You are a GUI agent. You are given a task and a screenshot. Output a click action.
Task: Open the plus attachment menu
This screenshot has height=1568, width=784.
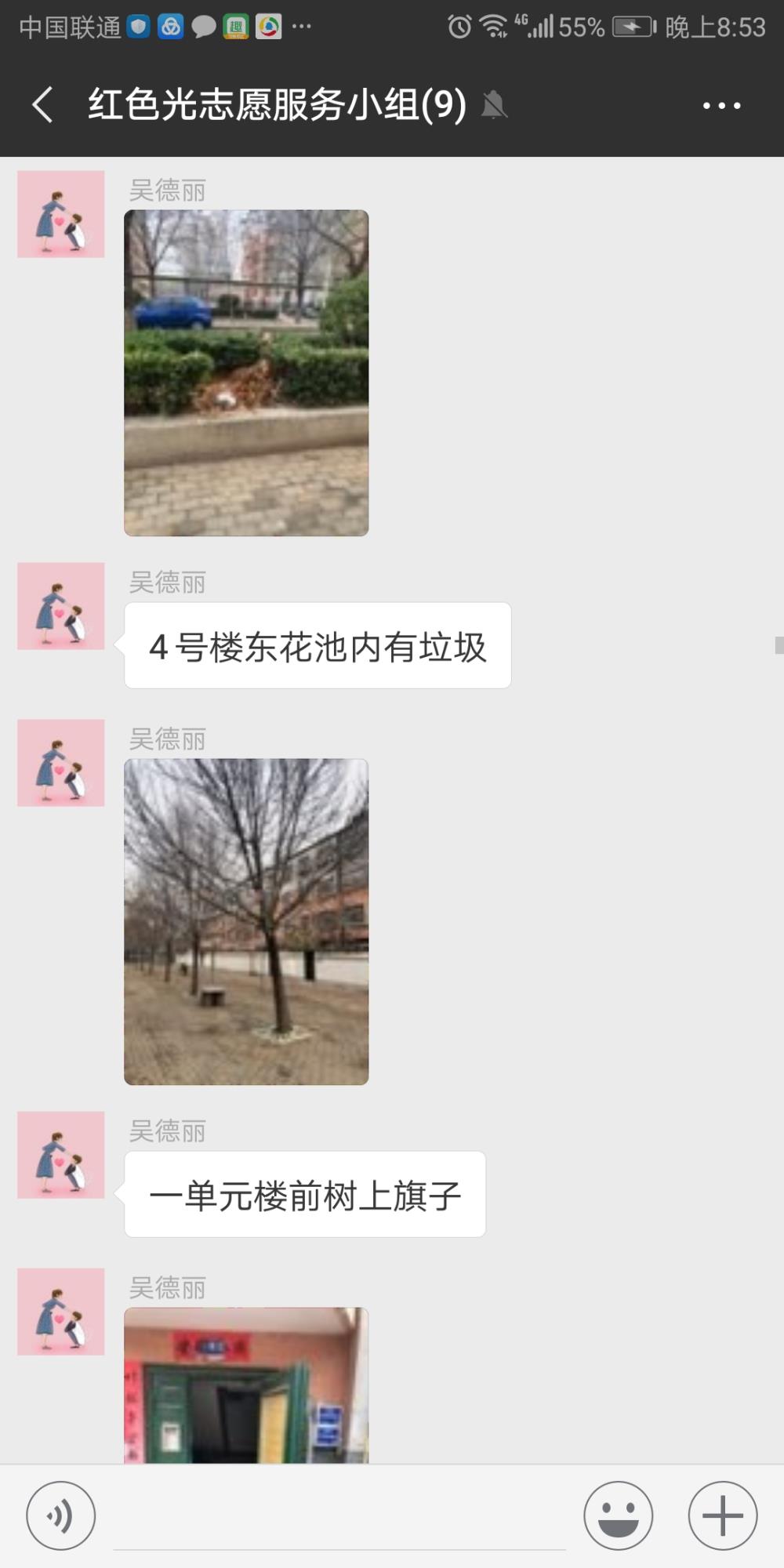[x=722, y=1515]
